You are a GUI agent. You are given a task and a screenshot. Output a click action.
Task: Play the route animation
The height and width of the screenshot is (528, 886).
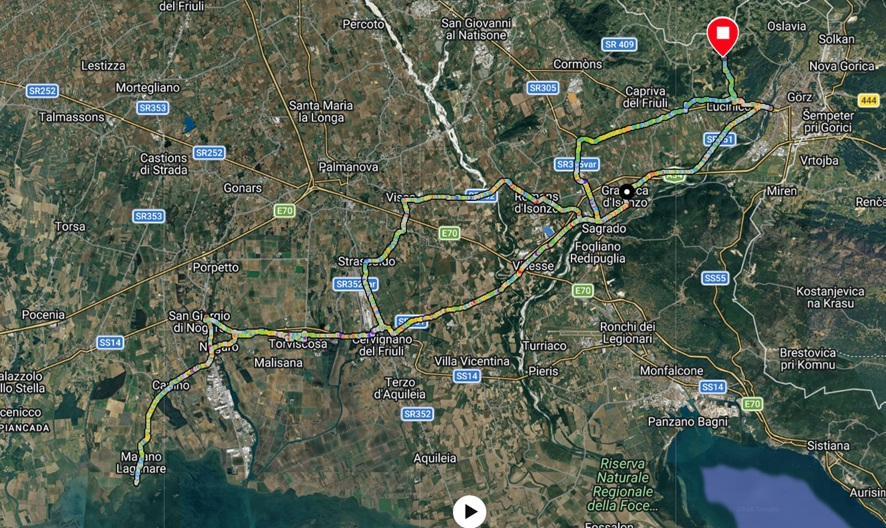[x=470, y=511]
